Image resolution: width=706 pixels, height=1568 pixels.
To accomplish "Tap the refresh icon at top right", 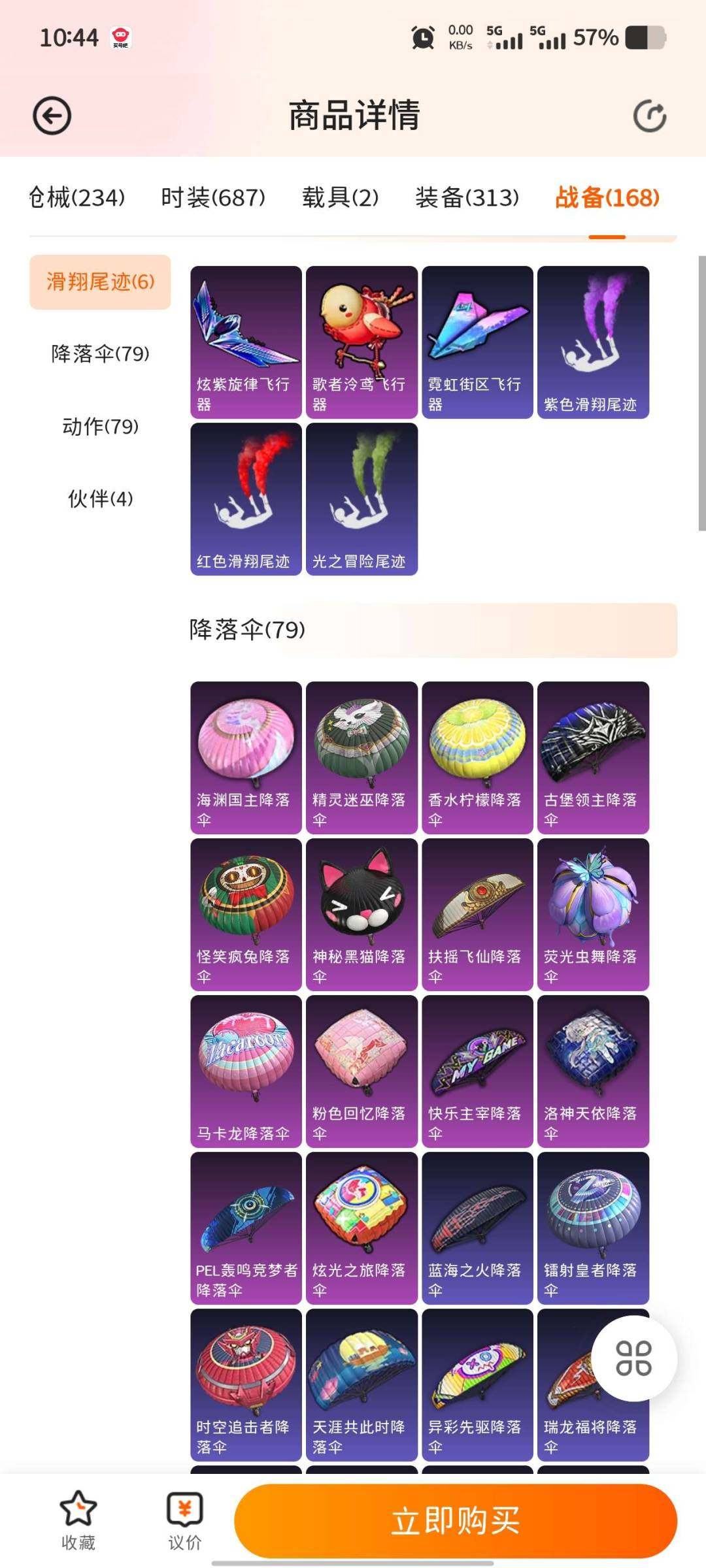I will click(x=649, y=114).
